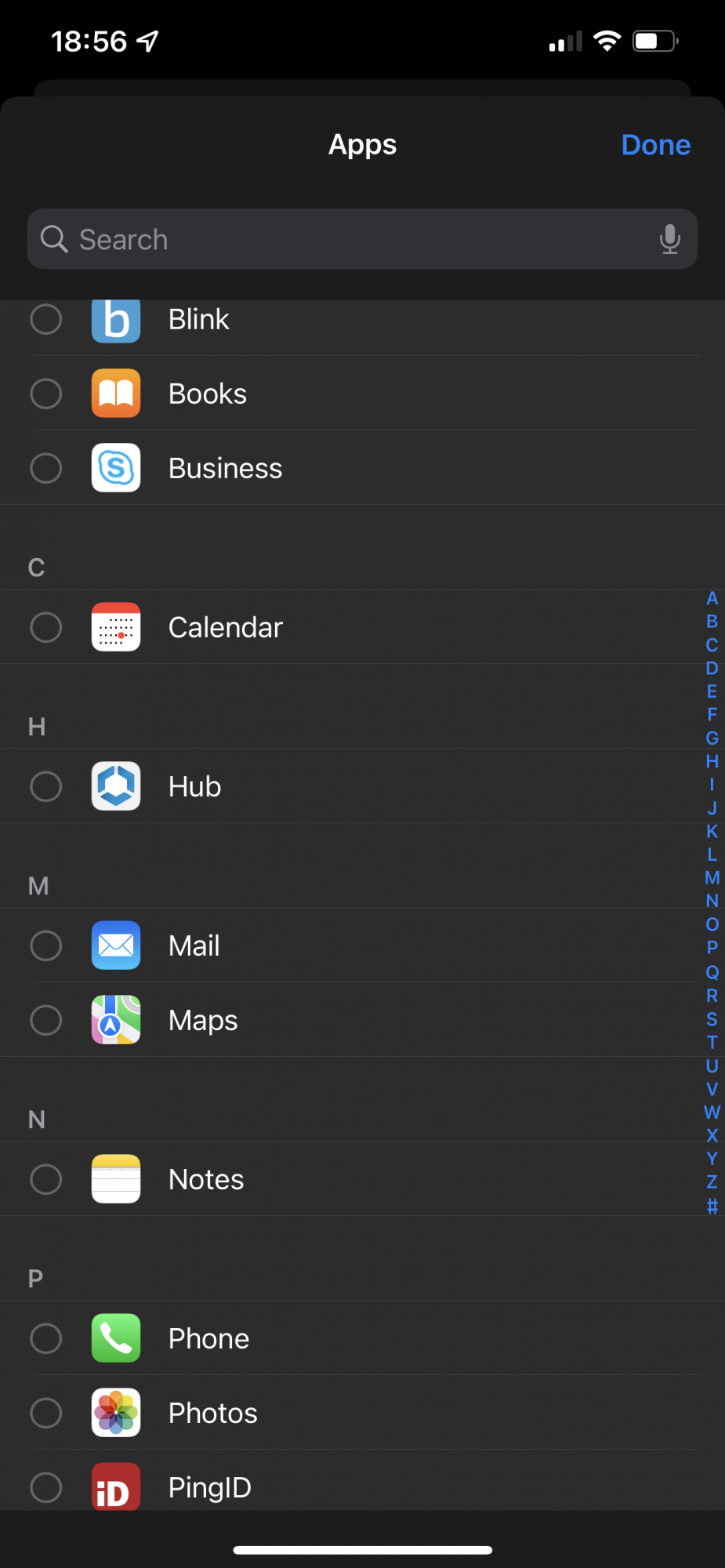Screen dimensions: 725x1568
Task: Select the Mail app
Action: 362,946
